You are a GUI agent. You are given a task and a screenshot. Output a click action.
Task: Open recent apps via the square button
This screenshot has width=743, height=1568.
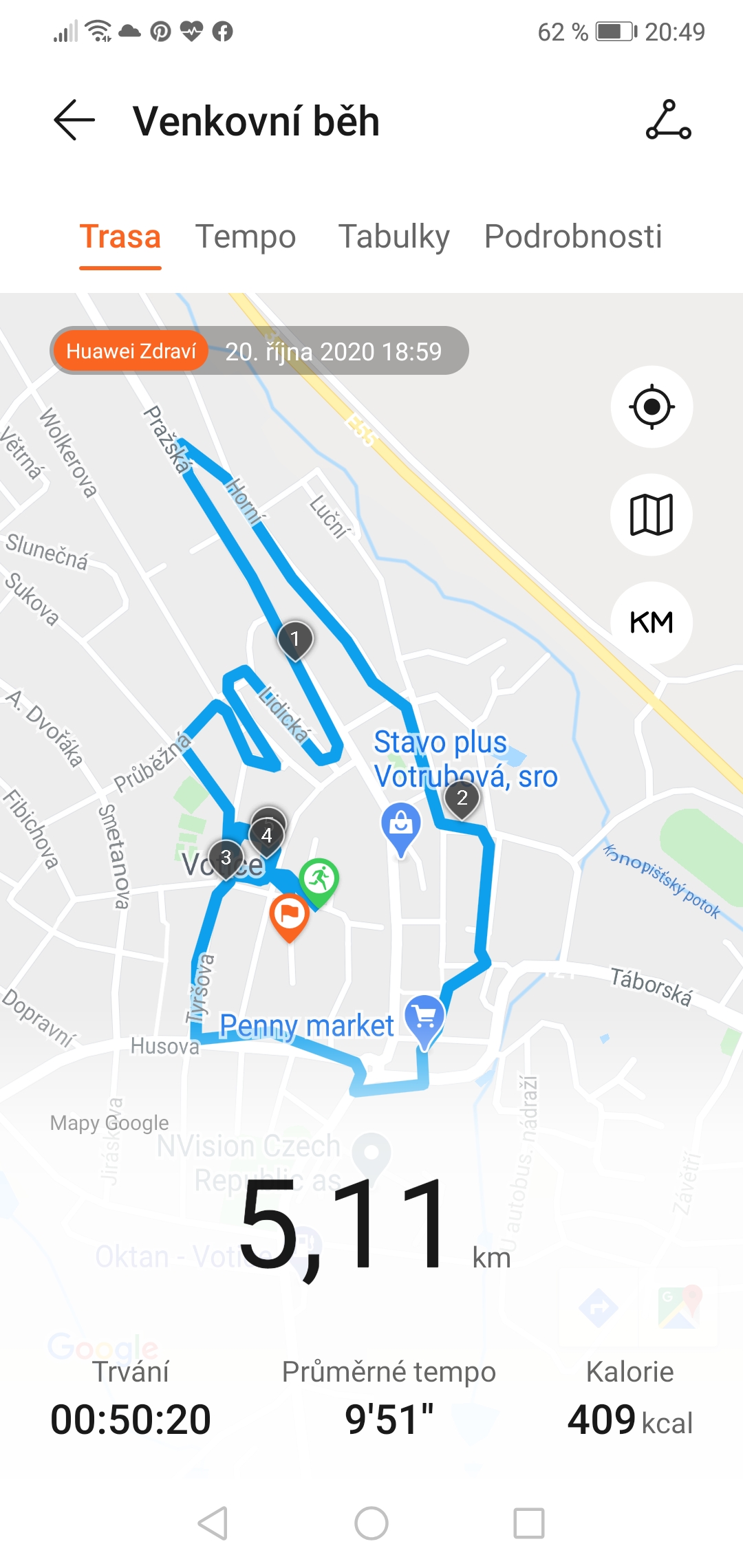(x=529, y=1523)
